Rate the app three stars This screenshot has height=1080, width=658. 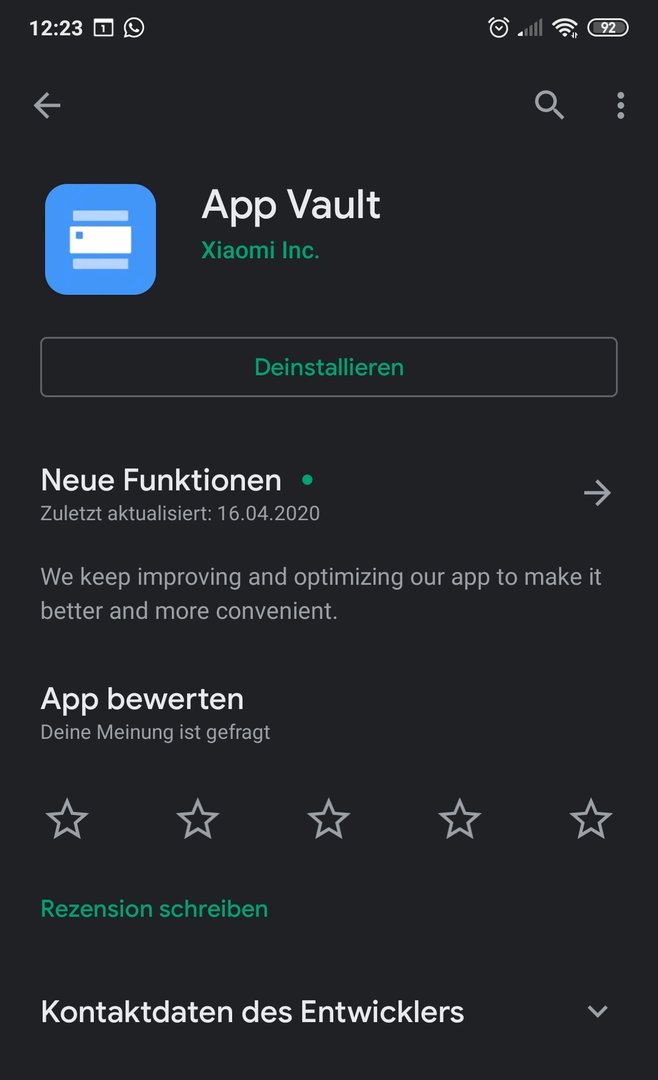[329, 819]
